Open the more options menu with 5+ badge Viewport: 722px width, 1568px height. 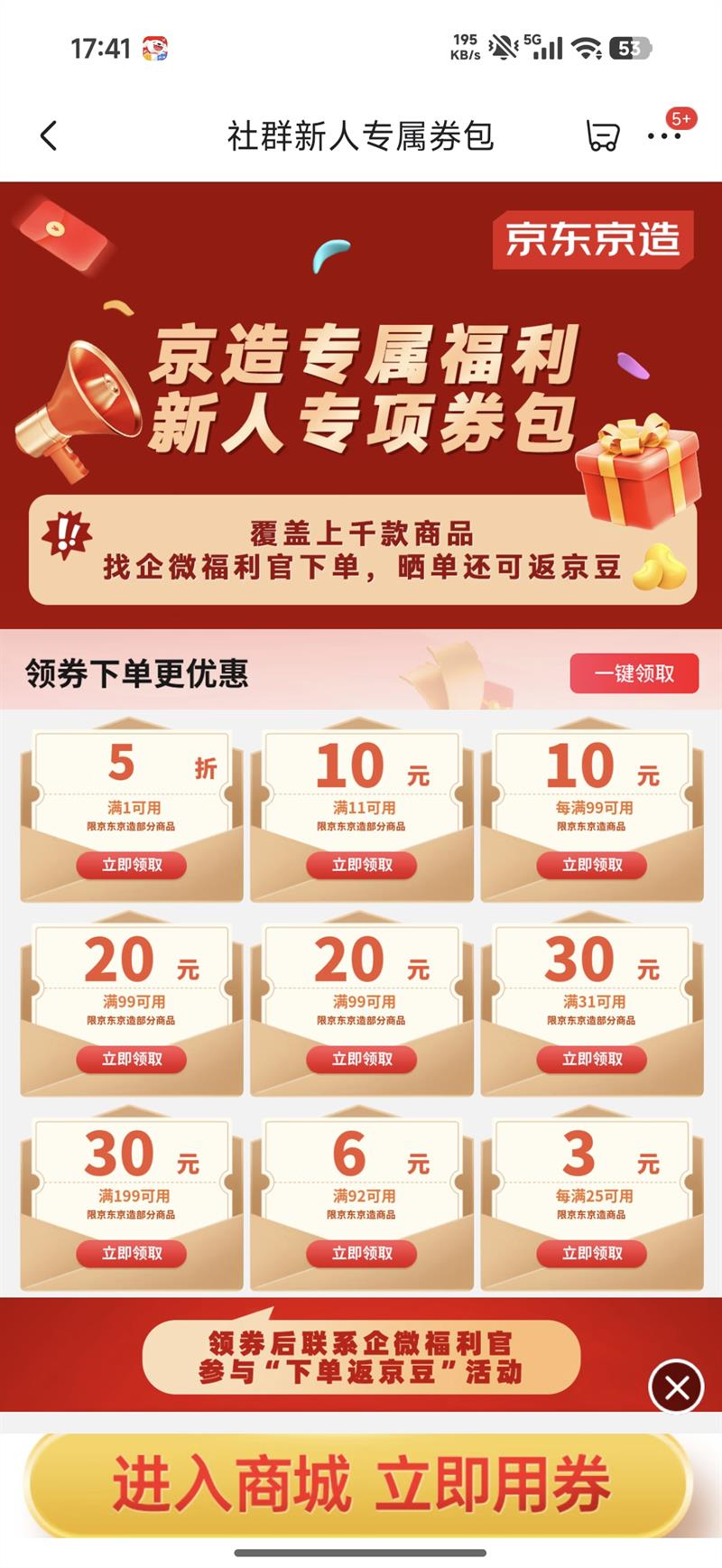[665, 135]
